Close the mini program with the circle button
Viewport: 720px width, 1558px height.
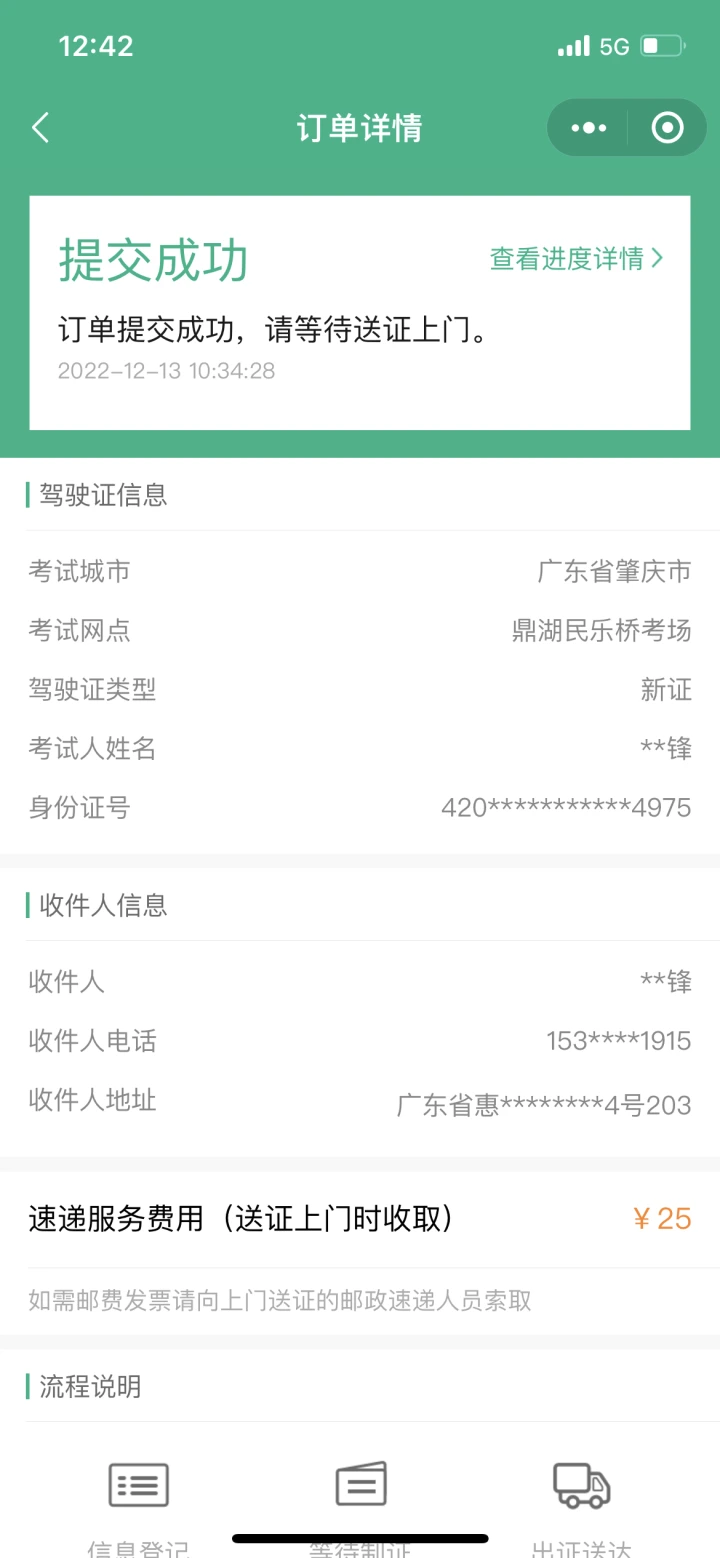667,128
